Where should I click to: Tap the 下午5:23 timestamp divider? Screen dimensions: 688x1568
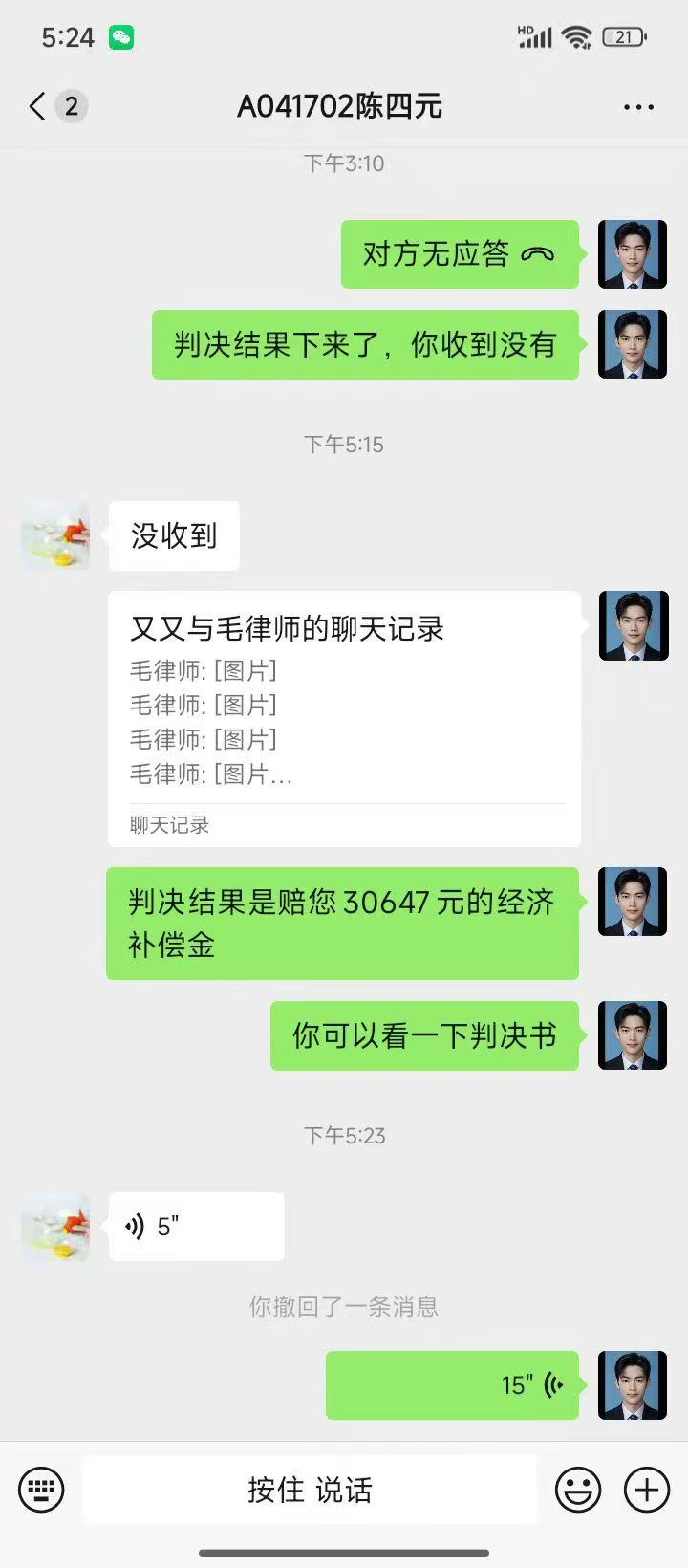point(344,1136)
